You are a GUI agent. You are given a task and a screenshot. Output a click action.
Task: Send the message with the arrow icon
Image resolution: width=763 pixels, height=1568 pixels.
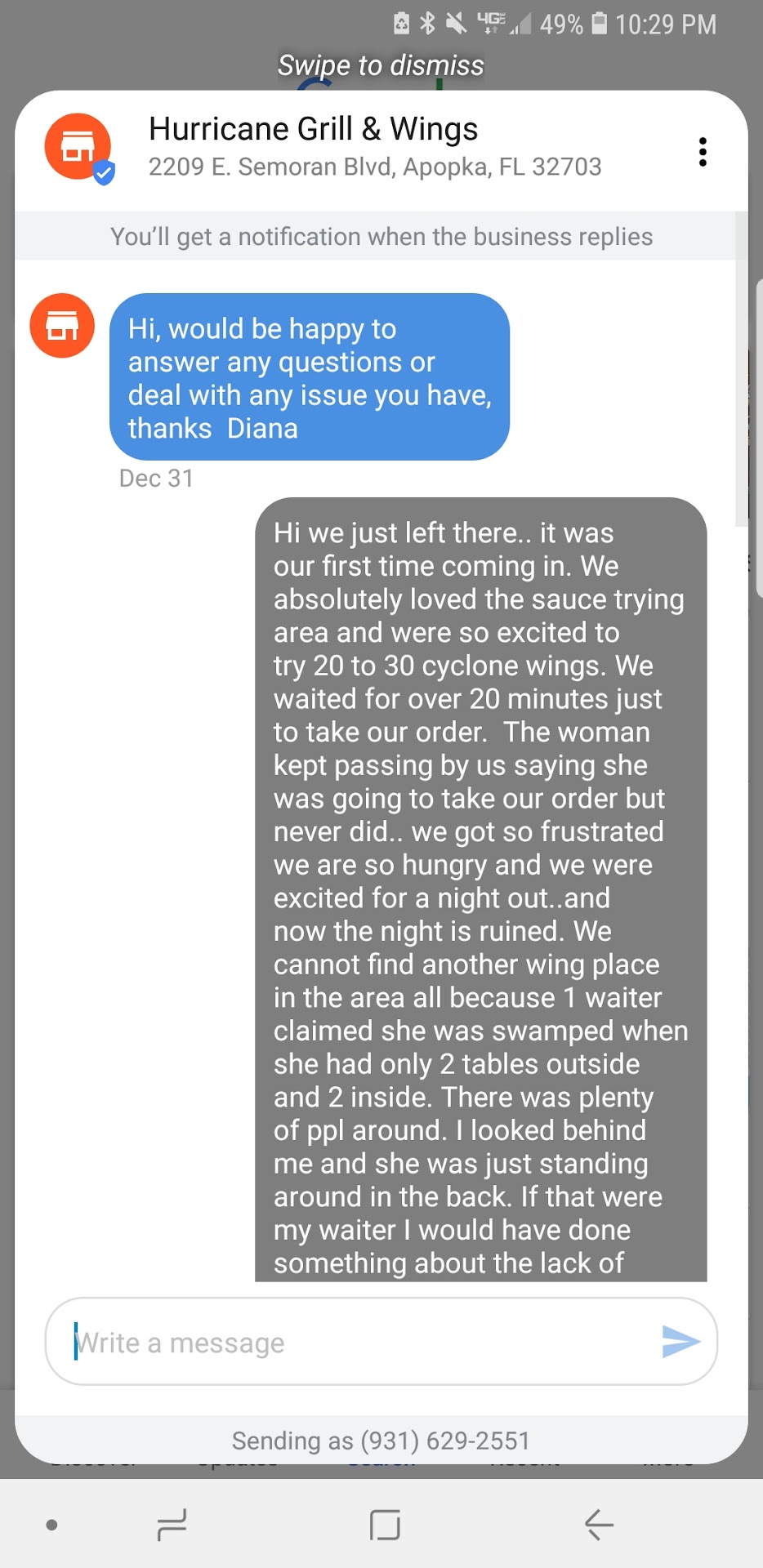point(680,1341)
